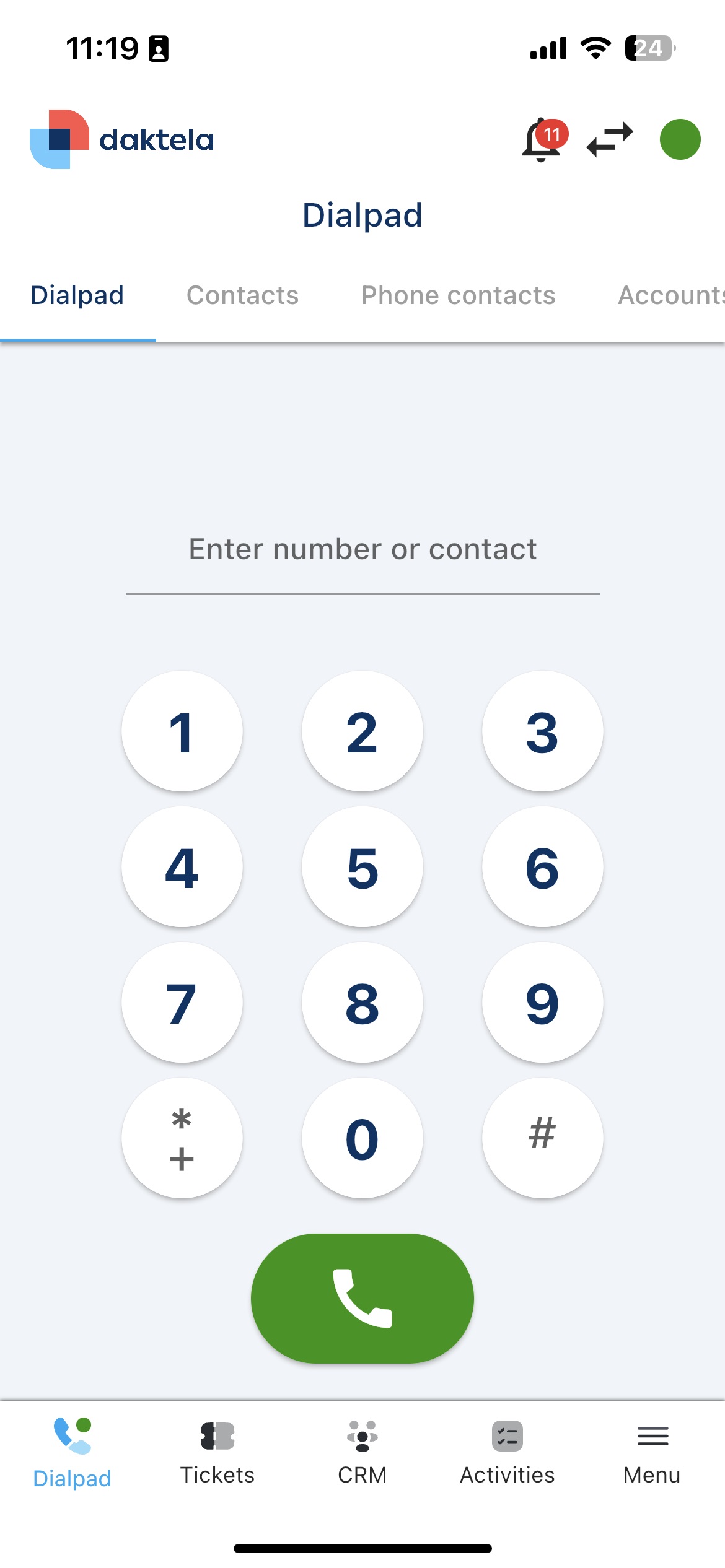Switch to the Contacts tab
The image size is (725, 1568).
[x=242, y=295]
